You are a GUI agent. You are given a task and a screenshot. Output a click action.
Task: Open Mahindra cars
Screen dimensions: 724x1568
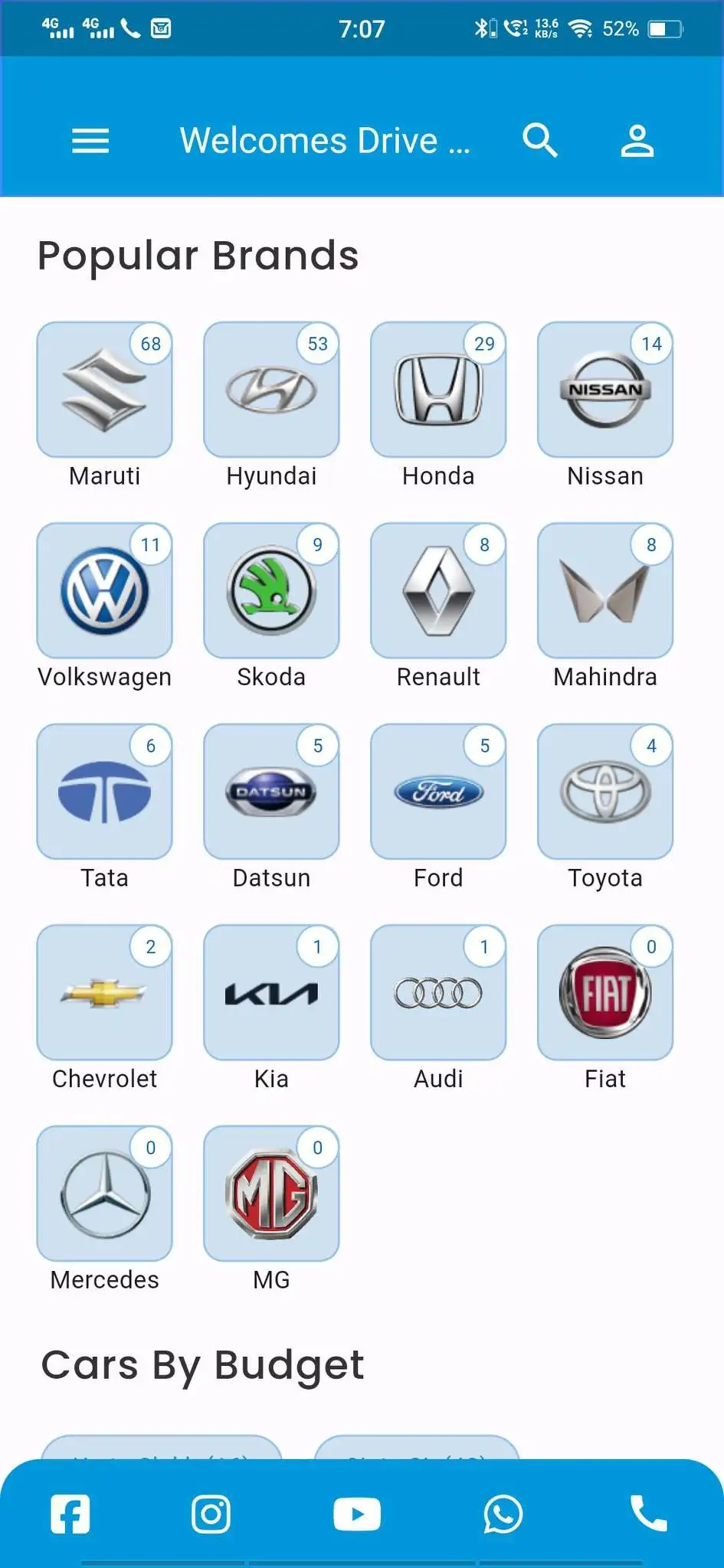tap(605, 591)
